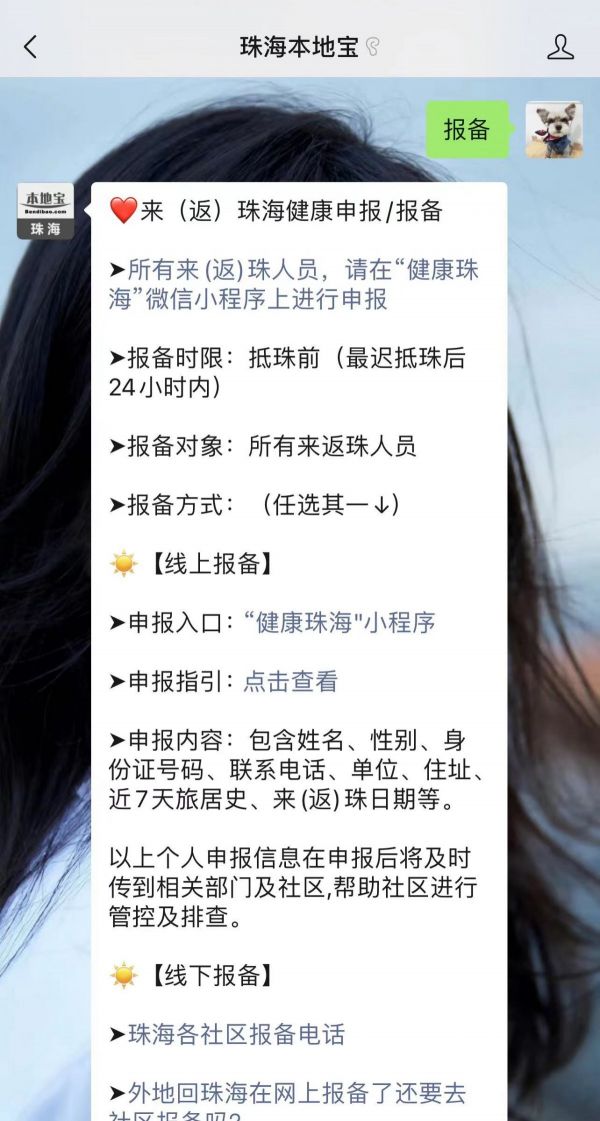Open the 珠海本地宝 account avatar
Image resolution: width=600 pixels, height=1121 pixels.
pos(45,211)
